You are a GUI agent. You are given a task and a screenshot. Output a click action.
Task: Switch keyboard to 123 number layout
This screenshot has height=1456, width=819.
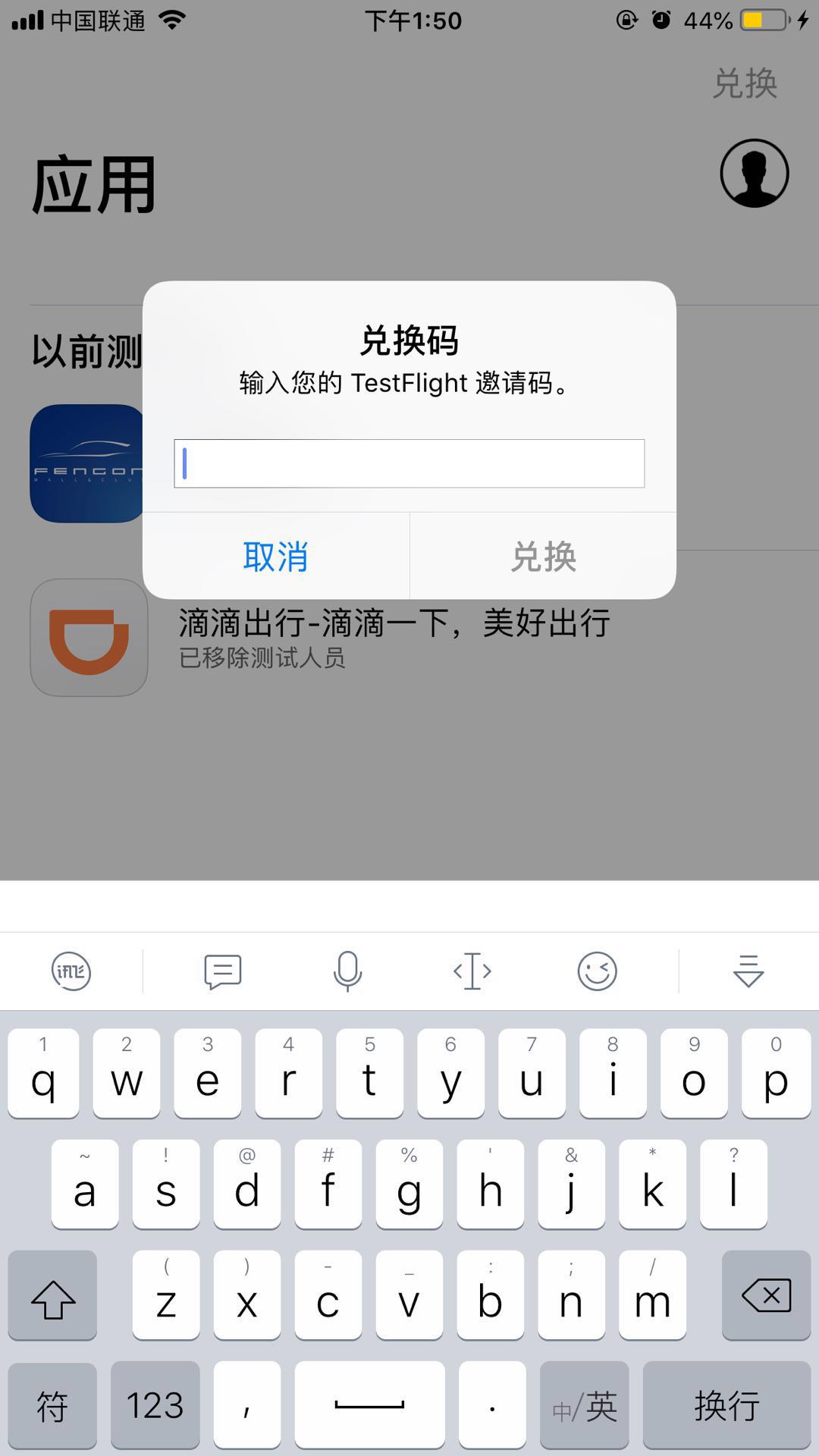click(155, 1405)
